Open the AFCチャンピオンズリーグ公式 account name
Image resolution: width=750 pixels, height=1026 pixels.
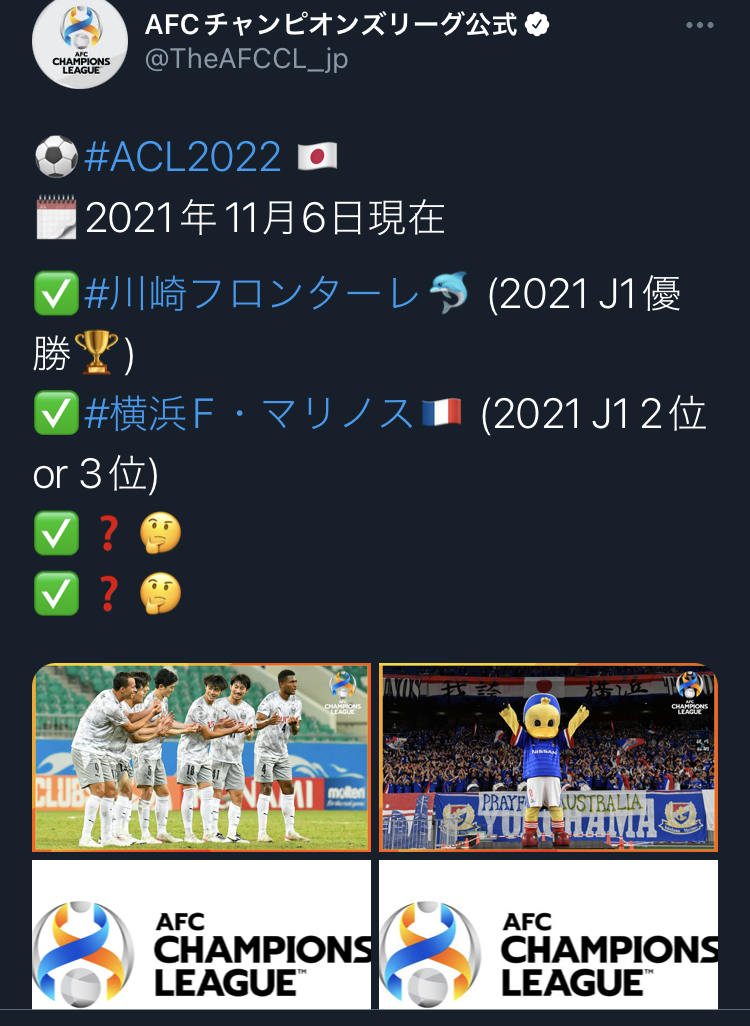coord(331,24)
